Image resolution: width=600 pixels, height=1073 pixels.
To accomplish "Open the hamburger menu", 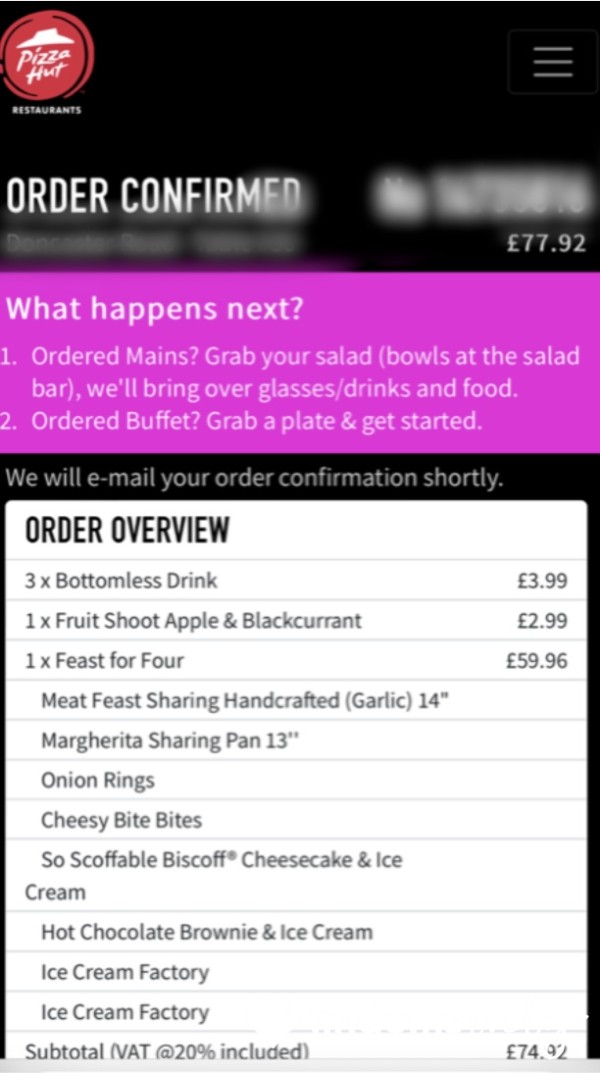I will tap(553, 62).
